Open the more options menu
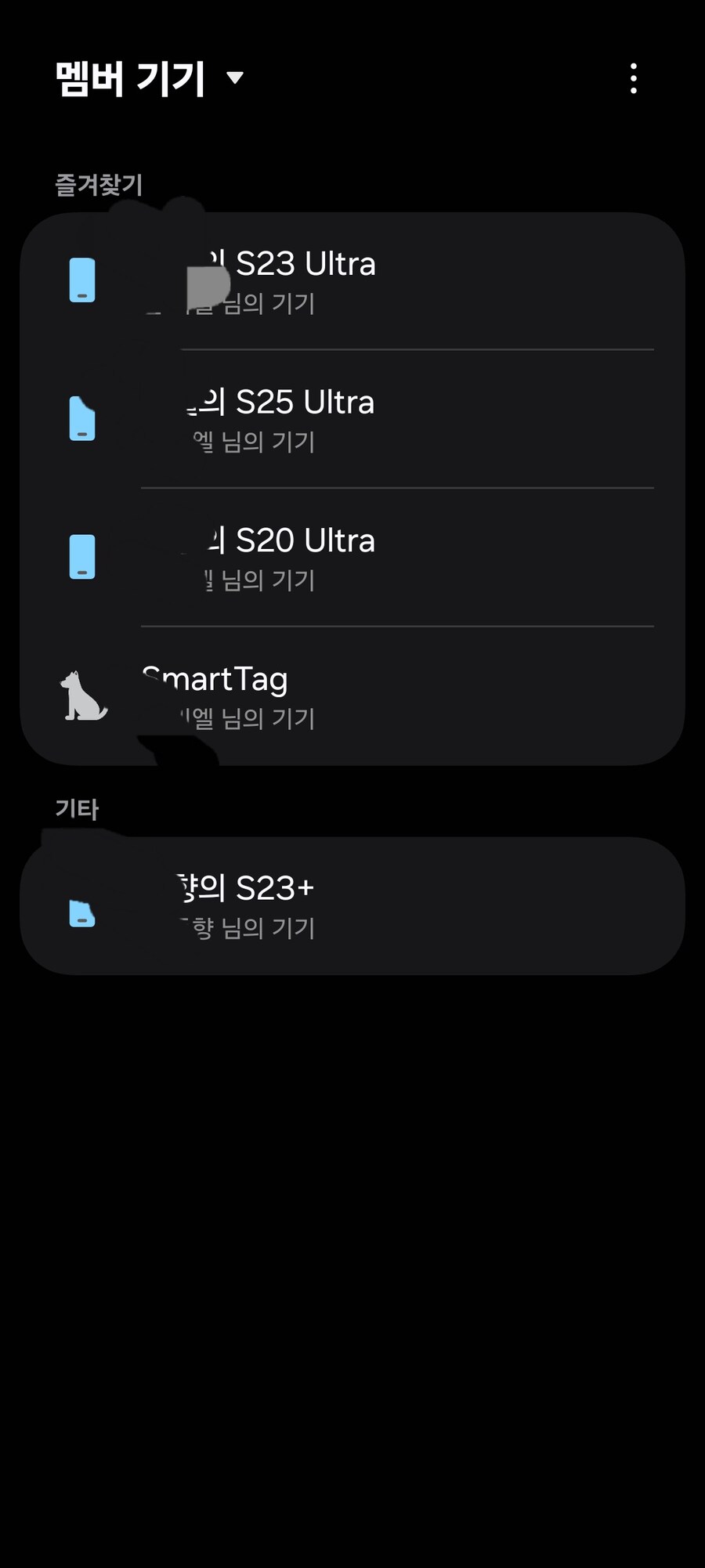This screenshot has height=1568, width=705. 633,79
